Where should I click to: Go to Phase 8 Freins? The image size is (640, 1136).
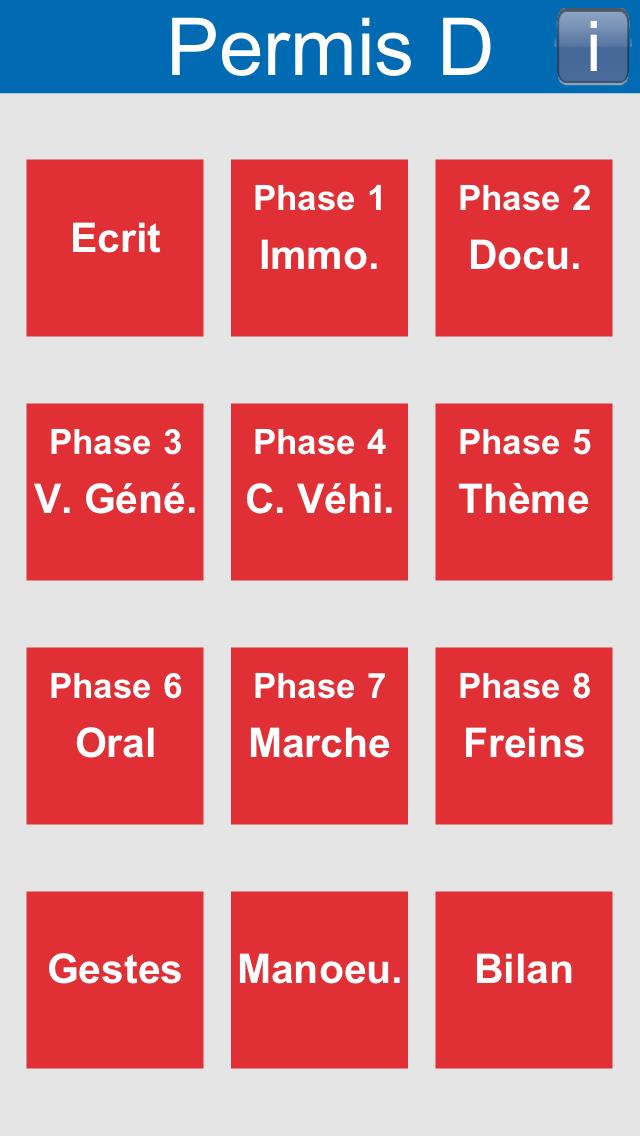click(523, 736)
